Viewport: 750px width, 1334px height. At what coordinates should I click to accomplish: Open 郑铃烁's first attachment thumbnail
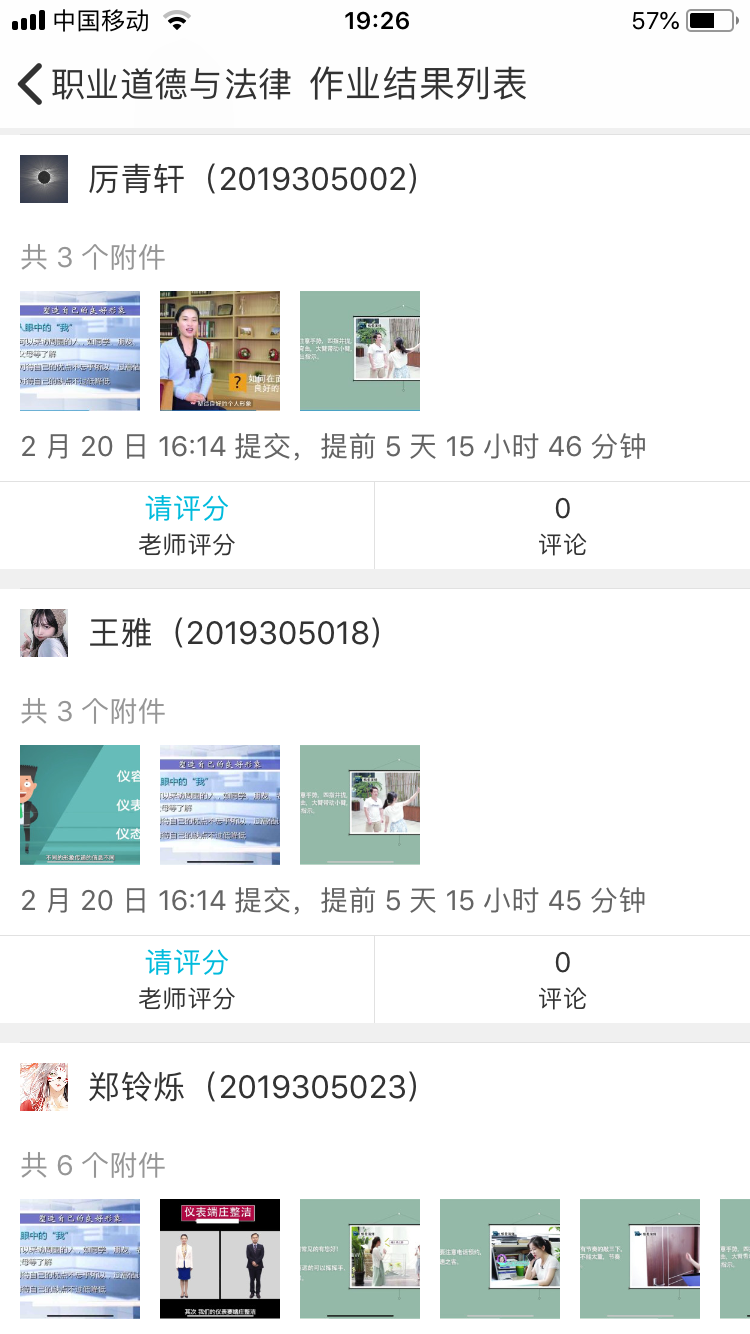[80, 1259]
